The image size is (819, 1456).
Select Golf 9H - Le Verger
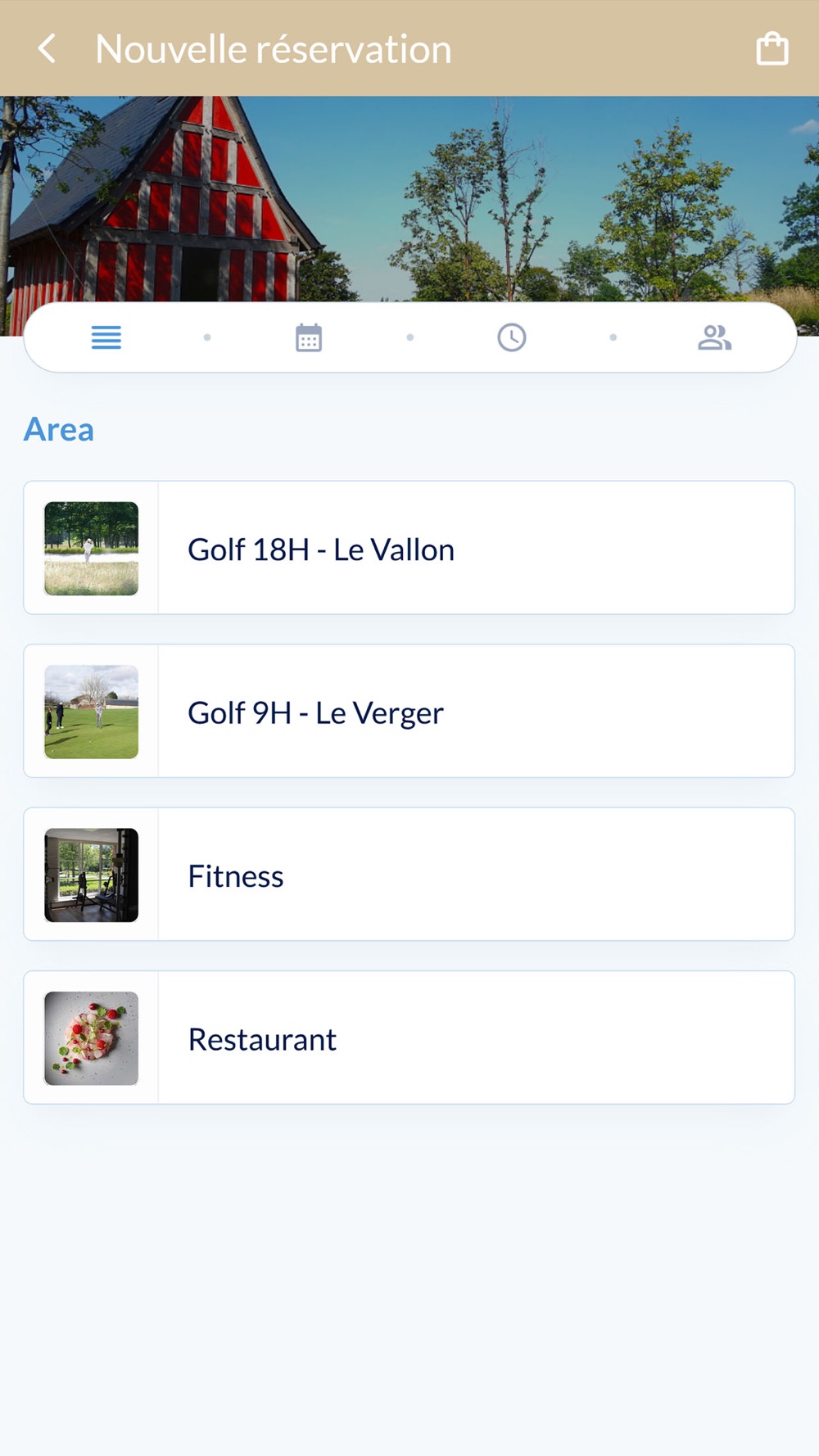409,711
